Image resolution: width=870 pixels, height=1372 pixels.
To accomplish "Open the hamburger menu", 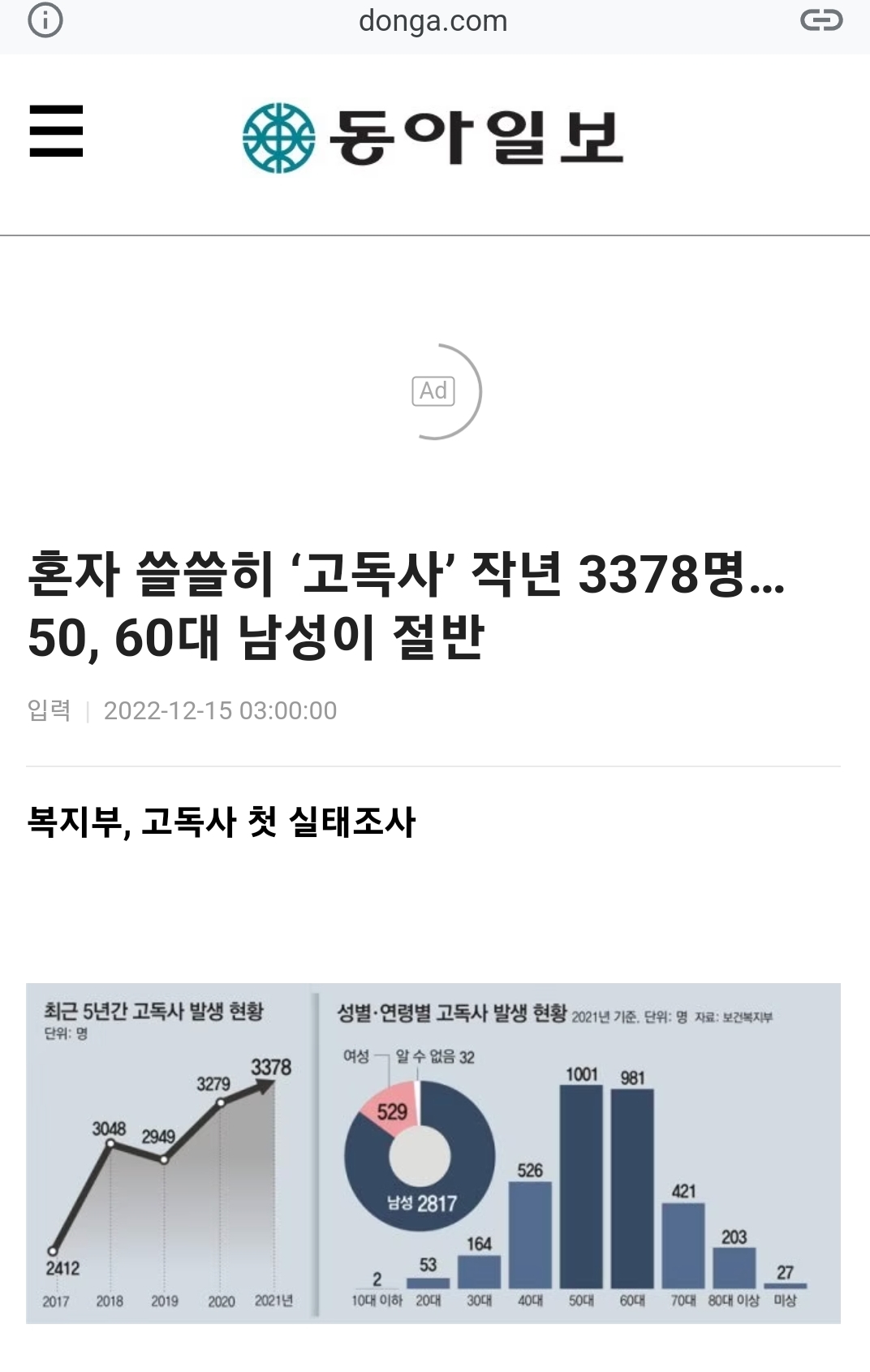I will coord(56,131).
